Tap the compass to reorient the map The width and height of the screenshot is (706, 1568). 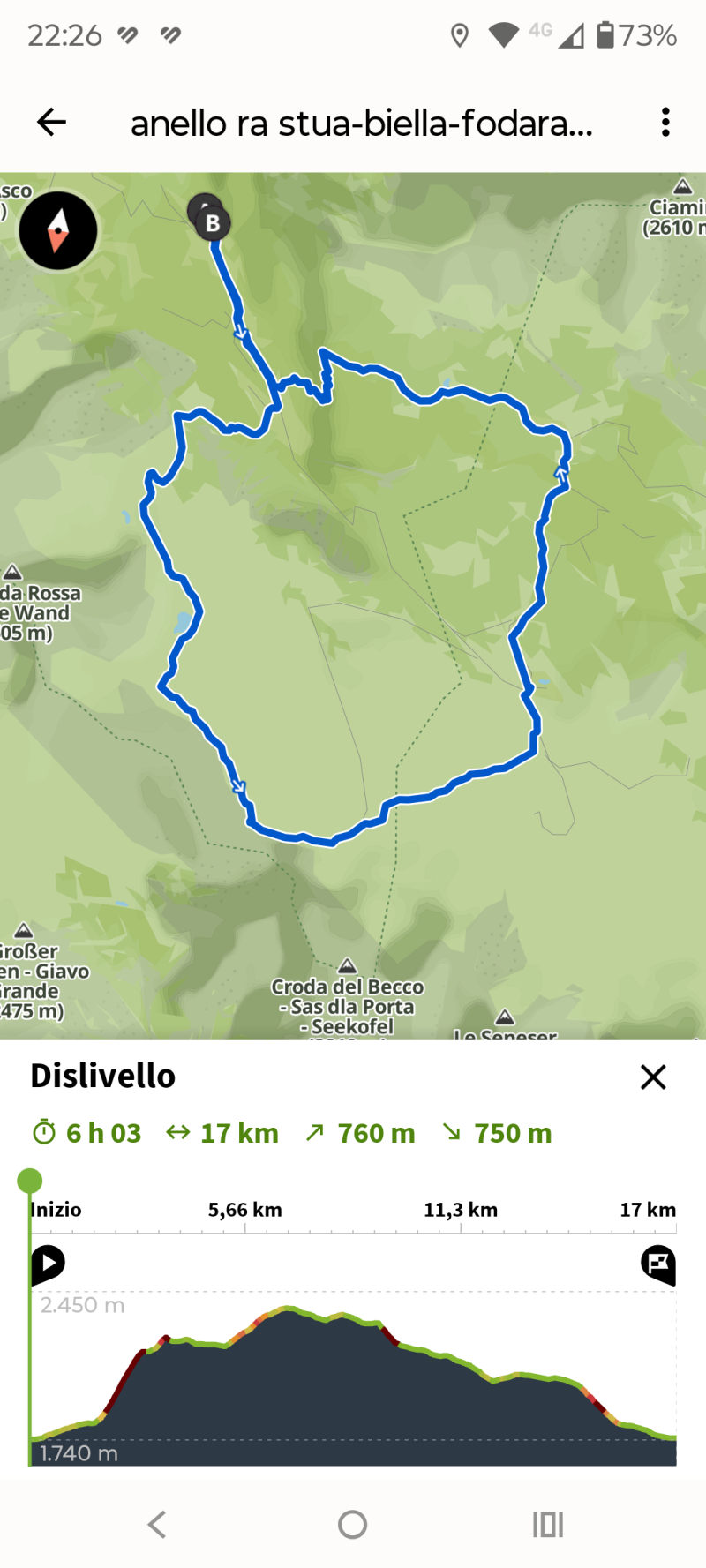coord(58,230)
